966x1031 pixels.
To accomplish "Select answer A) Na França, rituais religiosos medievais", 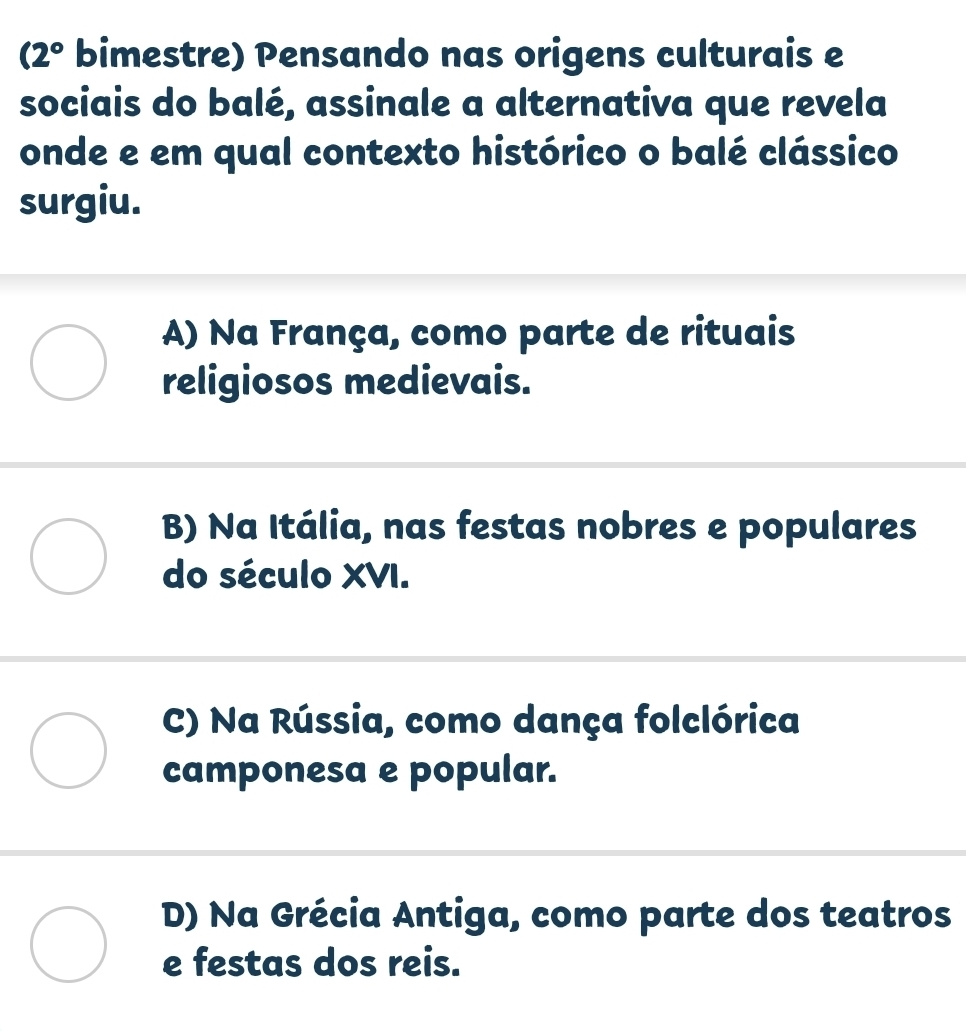I will [x=67, y=362].
